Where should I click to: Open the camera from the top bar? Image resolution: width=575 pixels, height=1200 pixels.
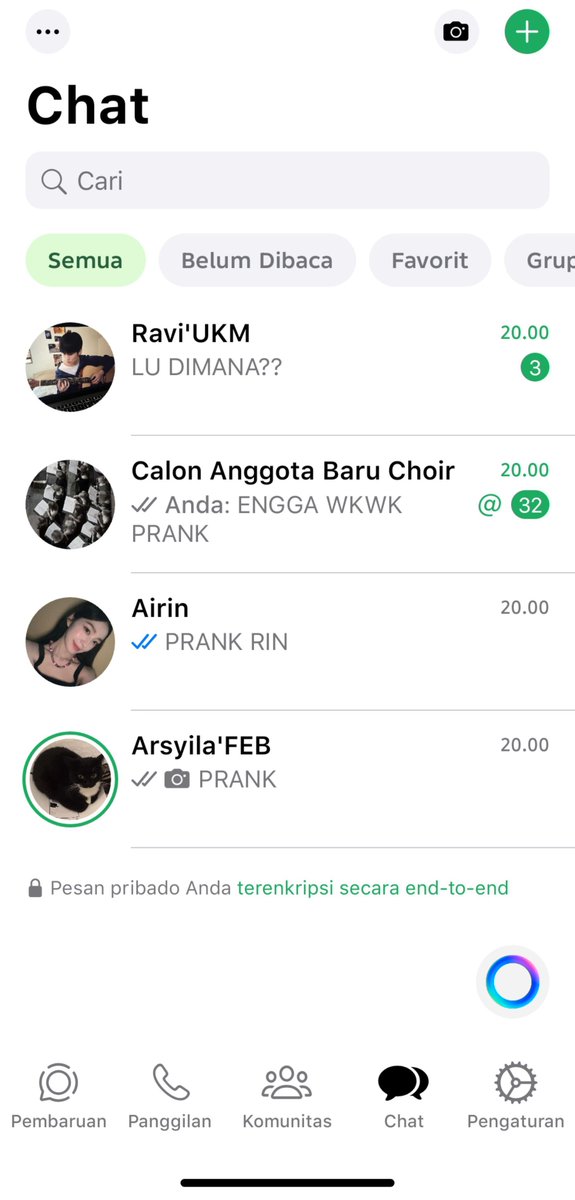pyautogui.click(x=456, y=31)
